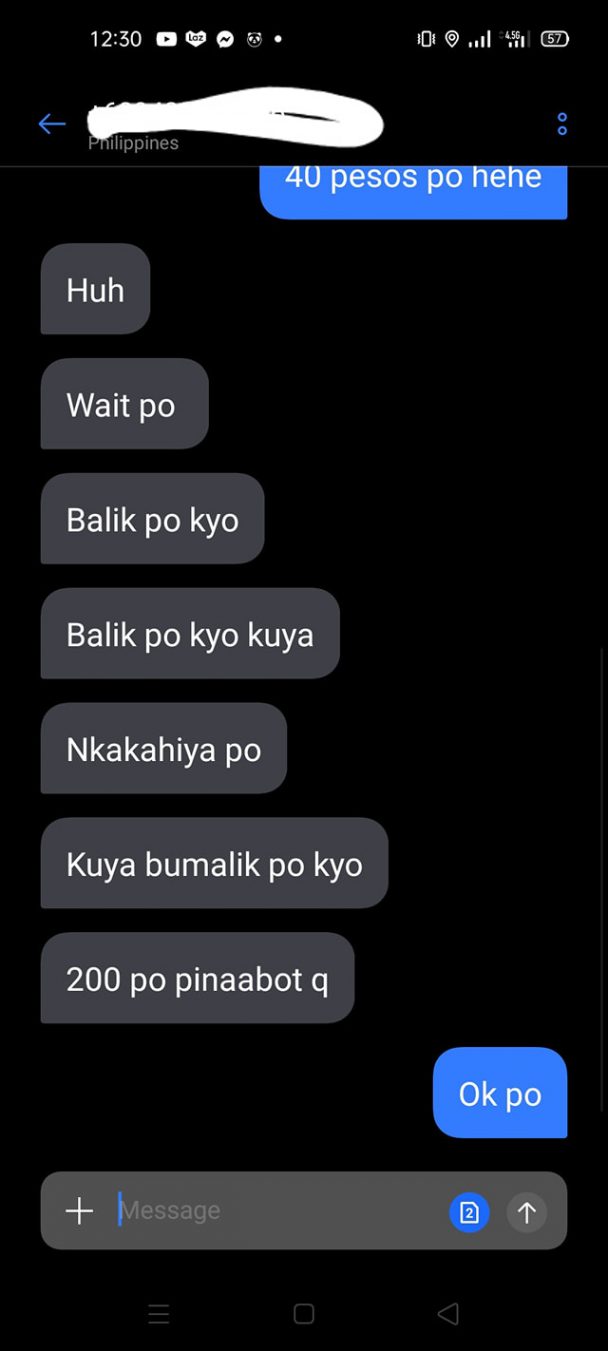Tap the system home button
Image resolution: width=608 pixels, height=1351 pixels.
tap(304, 1314)
